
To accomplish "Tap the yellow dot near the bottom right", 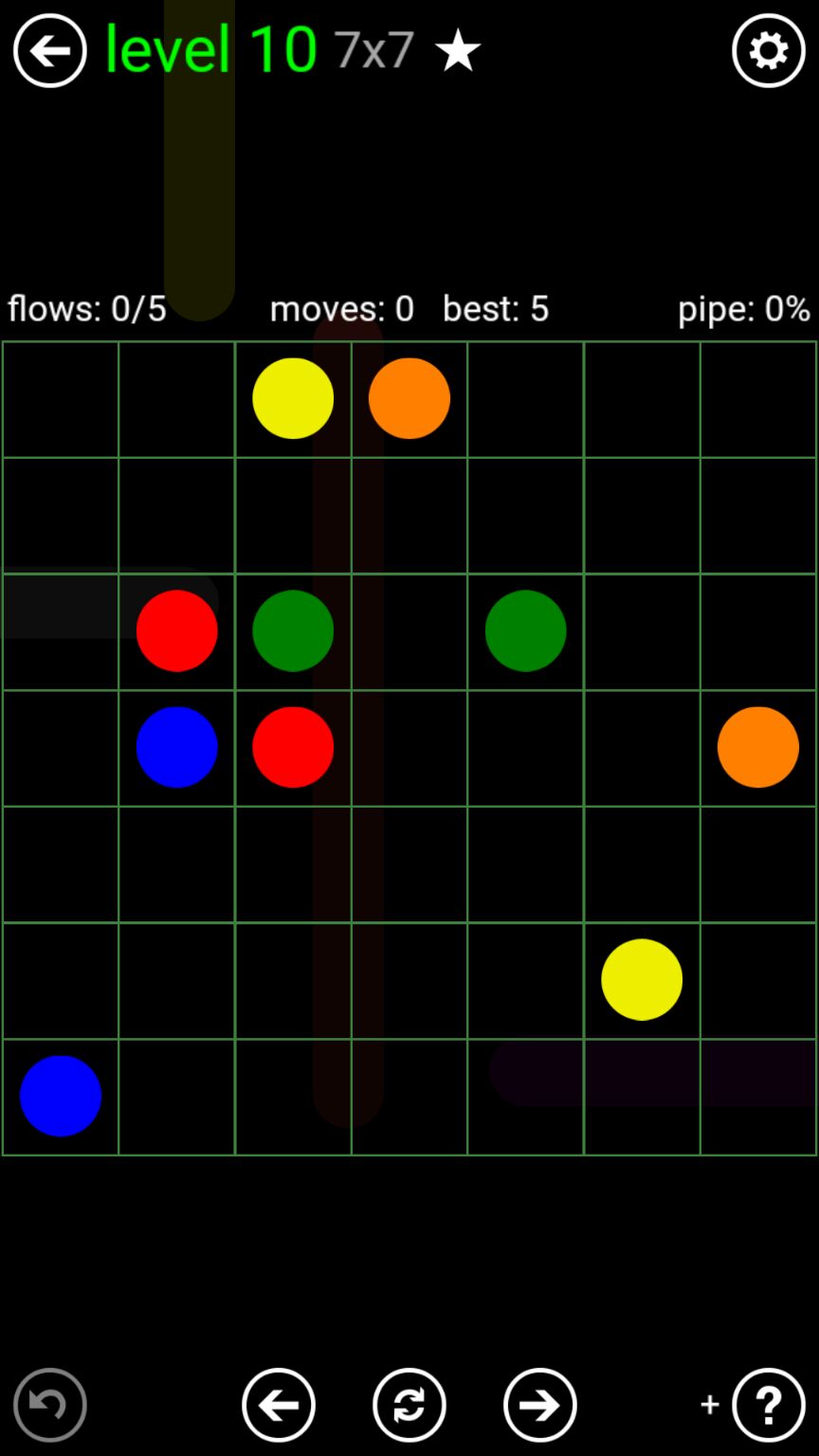I will click(642, 979).
